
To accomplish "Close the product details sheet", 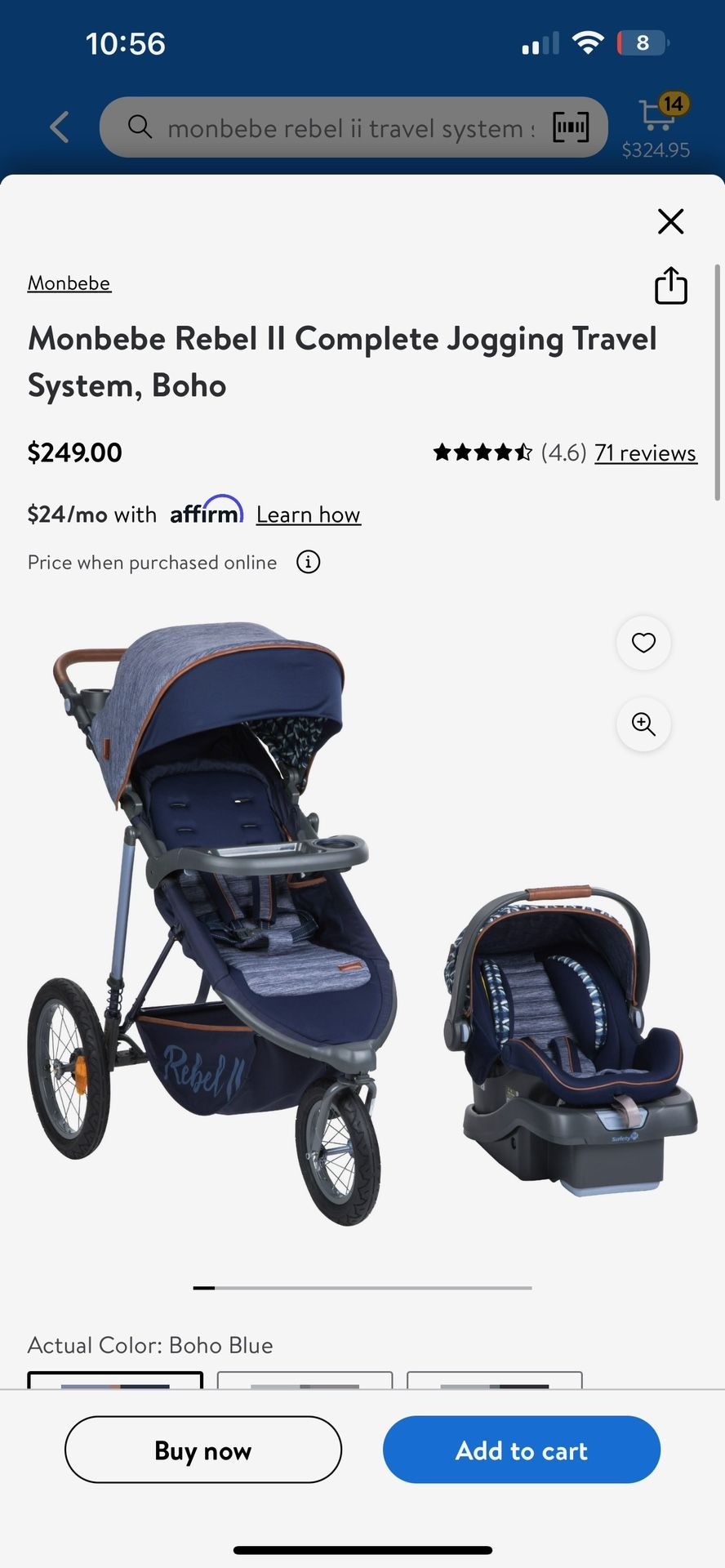I will [670, 220].
